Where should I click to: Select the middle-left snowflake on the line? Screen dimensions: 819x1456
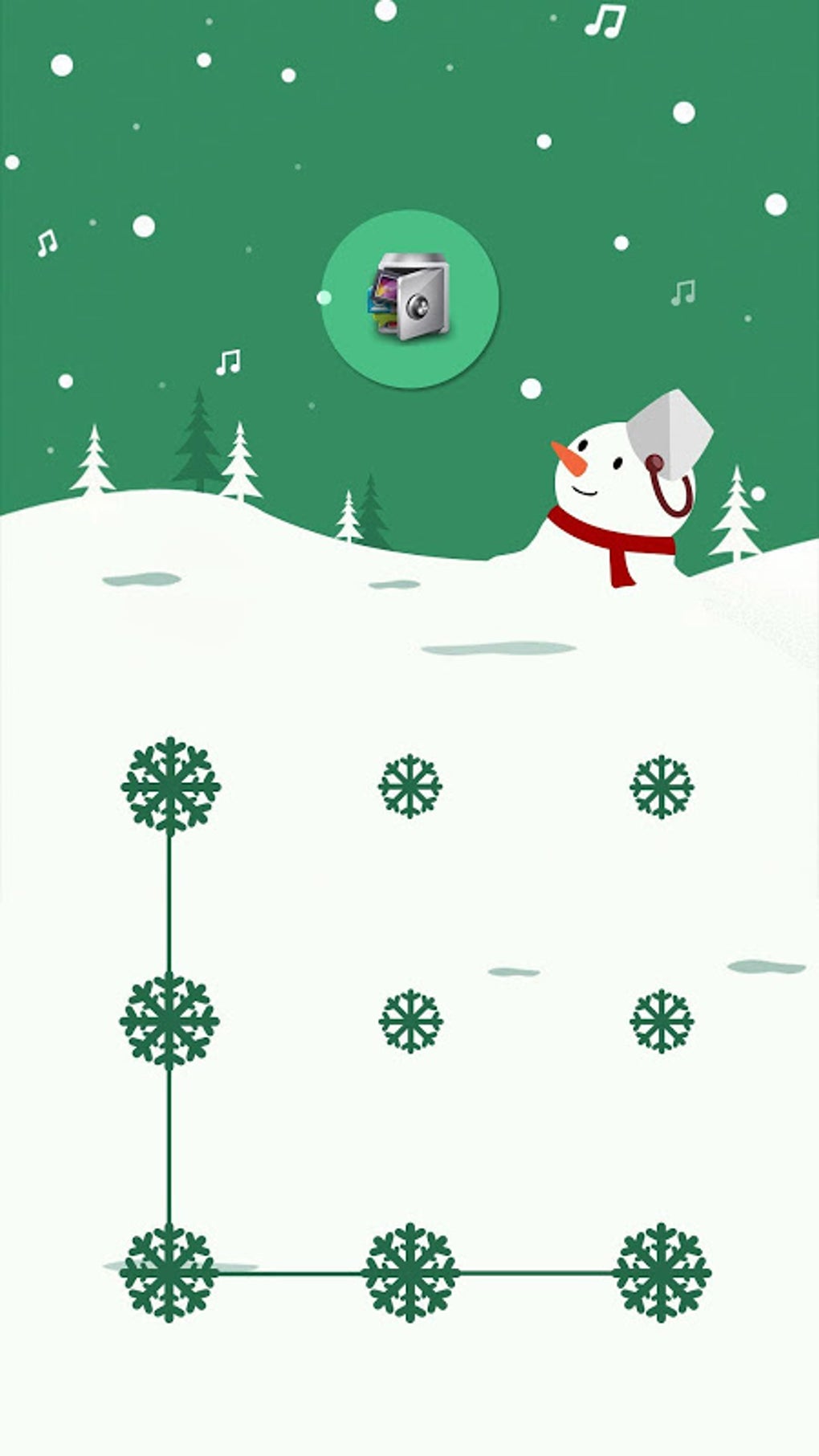pyautogui.click(x=169, y=1021)
